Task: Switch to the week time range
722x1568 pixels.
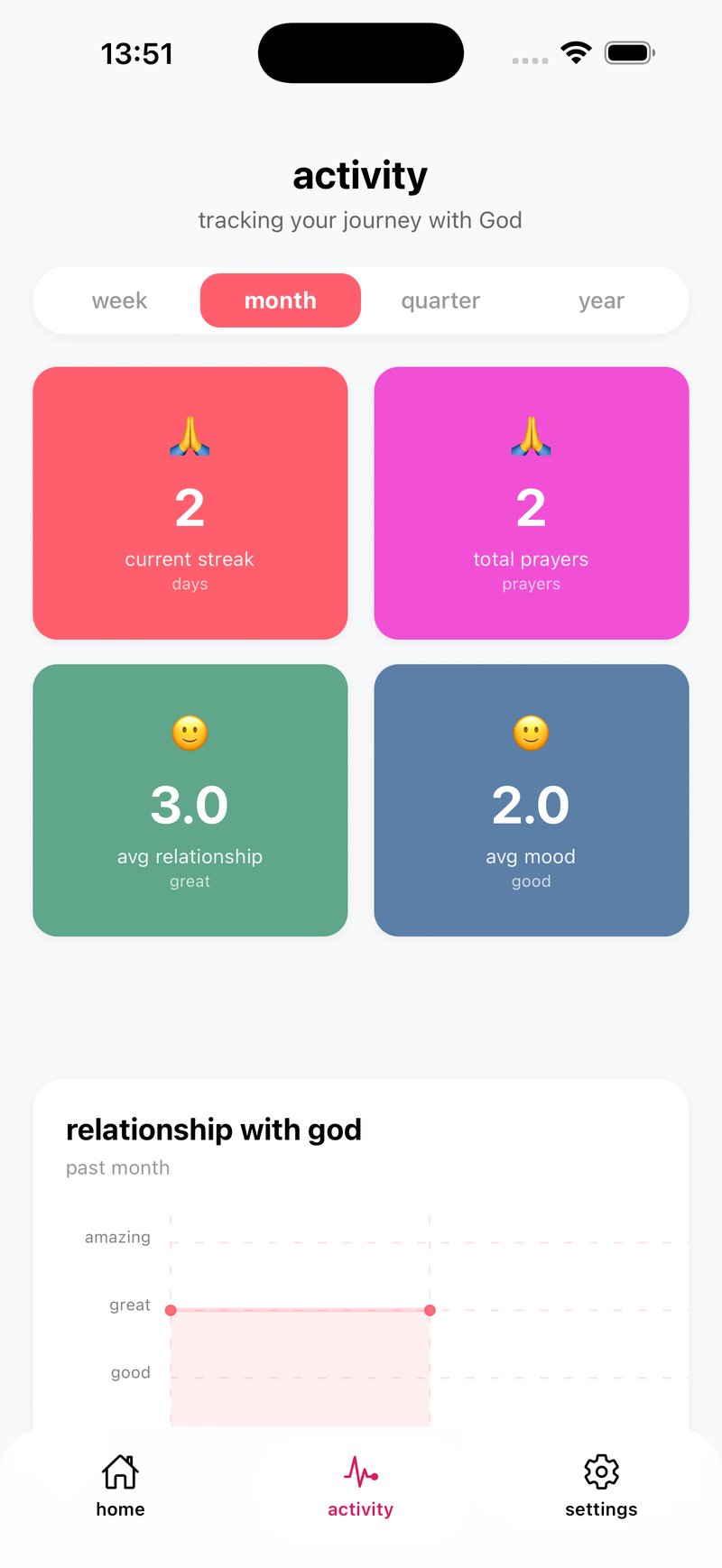Action: pyautogui.click(x=119, y=300)
